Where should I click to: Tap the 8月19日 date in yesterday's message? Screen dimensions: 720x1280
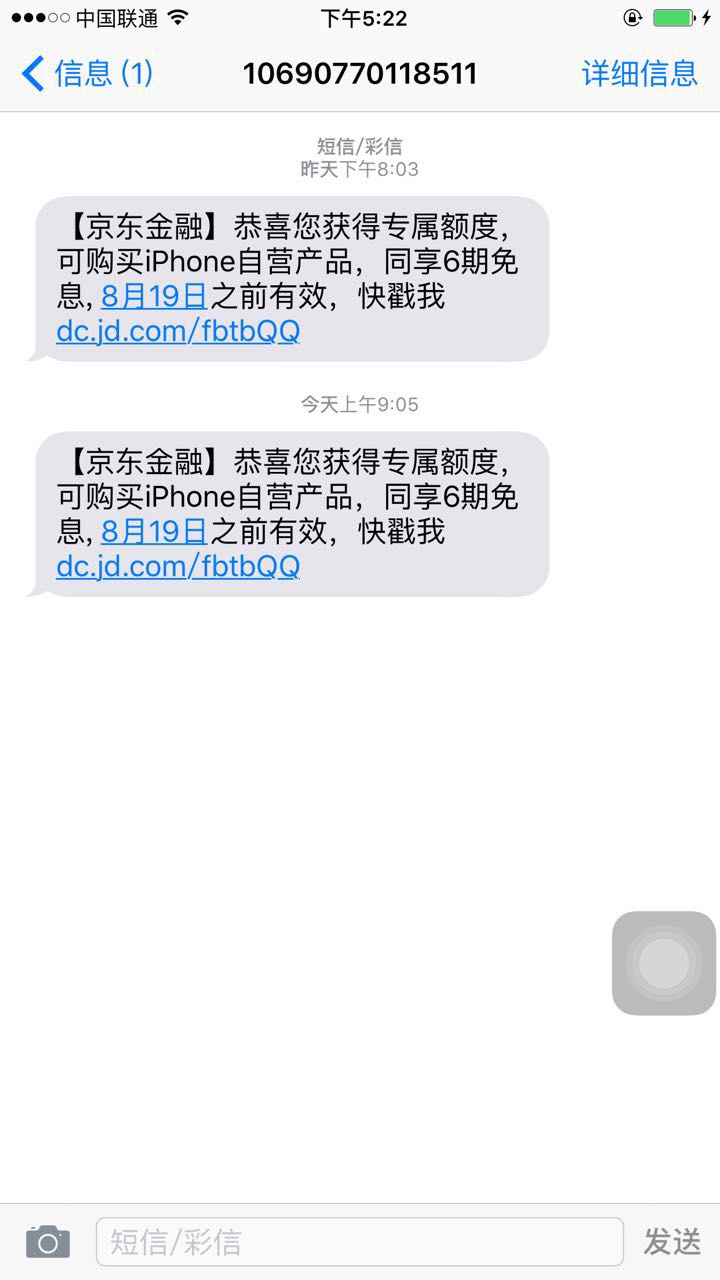[x=154, y=296]
